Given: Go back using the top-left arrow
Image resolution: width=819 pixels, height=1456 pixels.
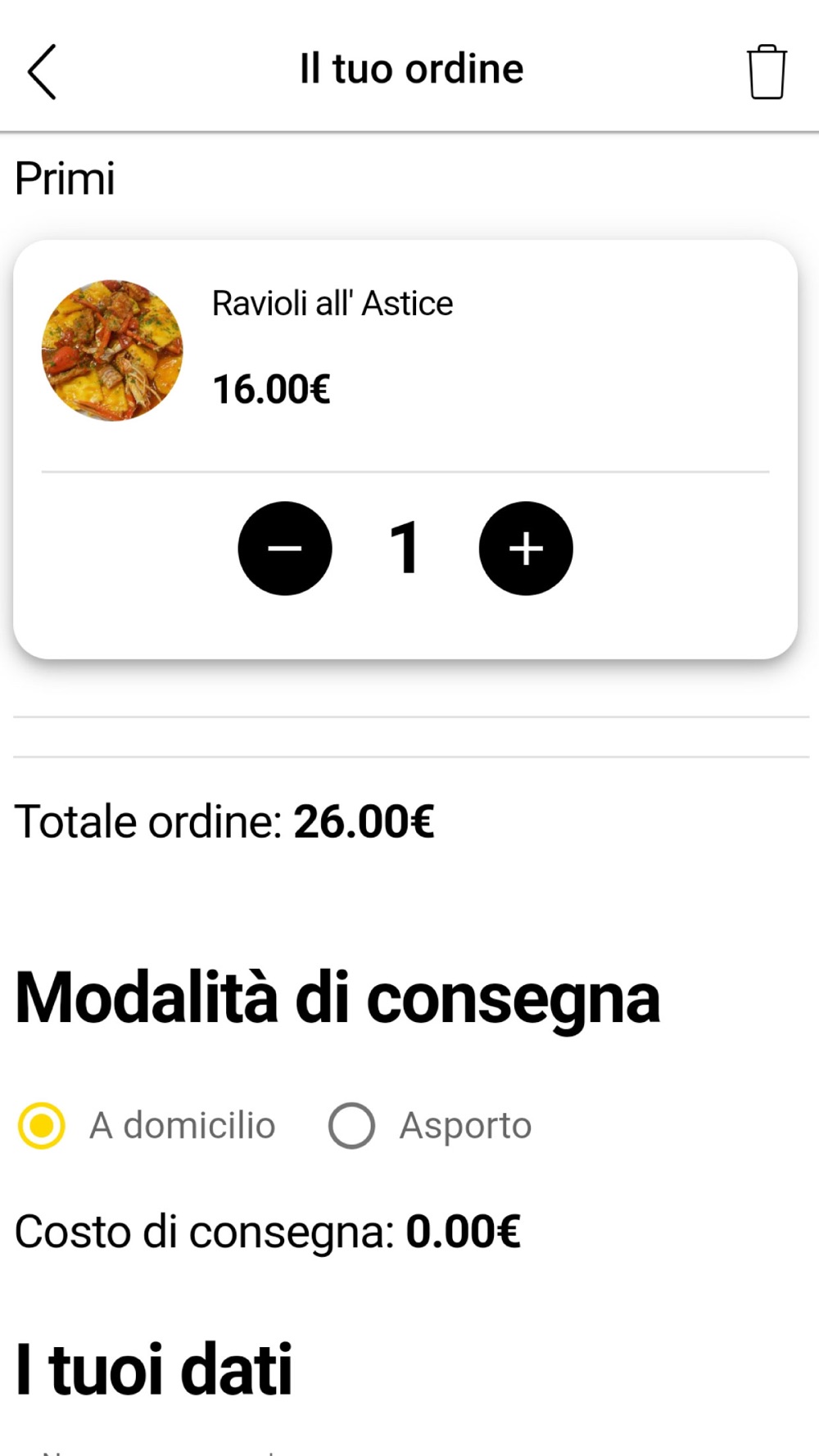Looking at the screenshot, I should (x=42, y=71).
